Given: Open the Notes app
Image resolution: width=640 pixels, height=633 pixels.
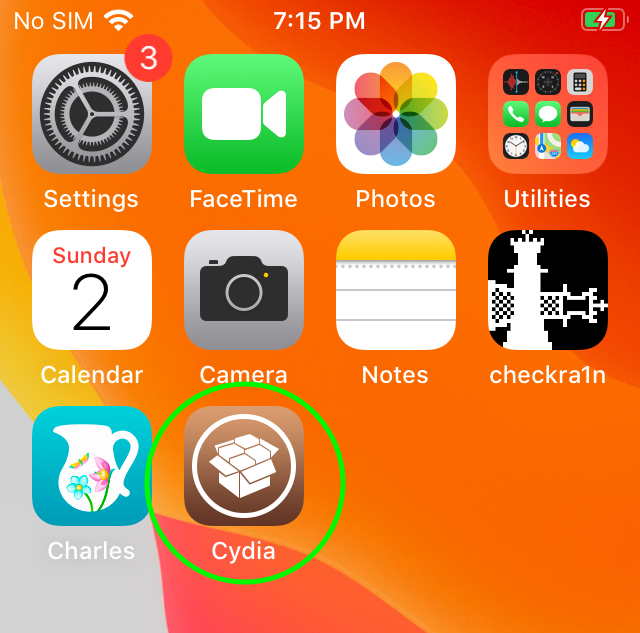Looking at the screenshot, I should point(396,290).
